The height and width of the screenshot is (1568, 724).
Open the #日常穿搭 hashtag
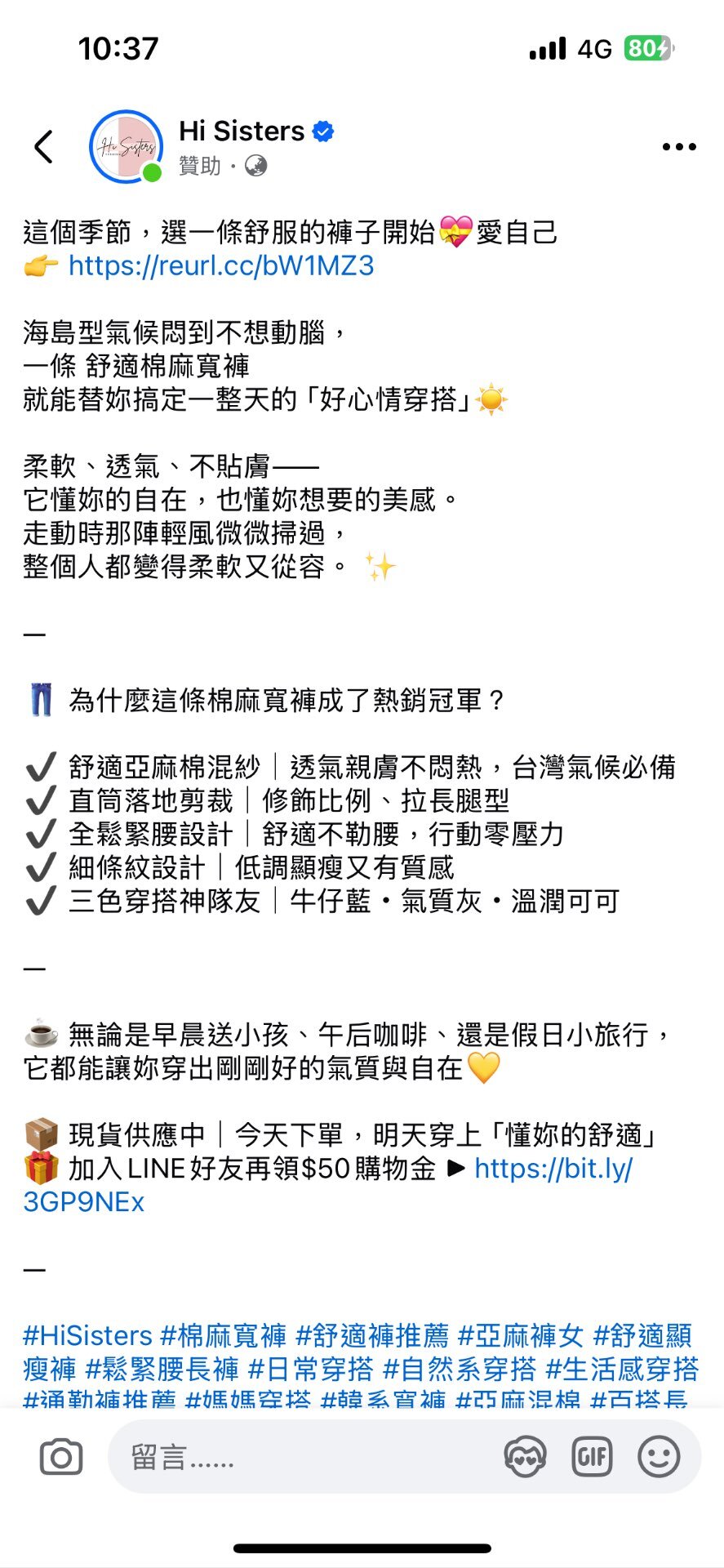tap(310, 1370)
